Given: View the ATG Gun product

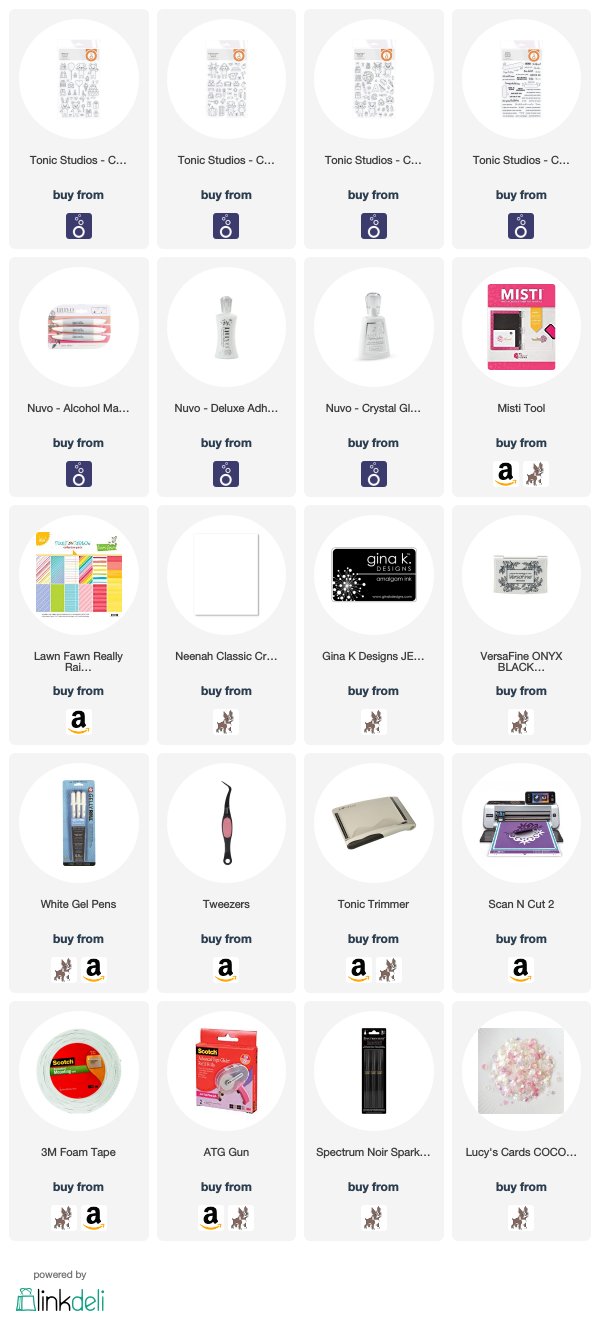Looking at the screenshot, I should click(x=226, y=1120).
